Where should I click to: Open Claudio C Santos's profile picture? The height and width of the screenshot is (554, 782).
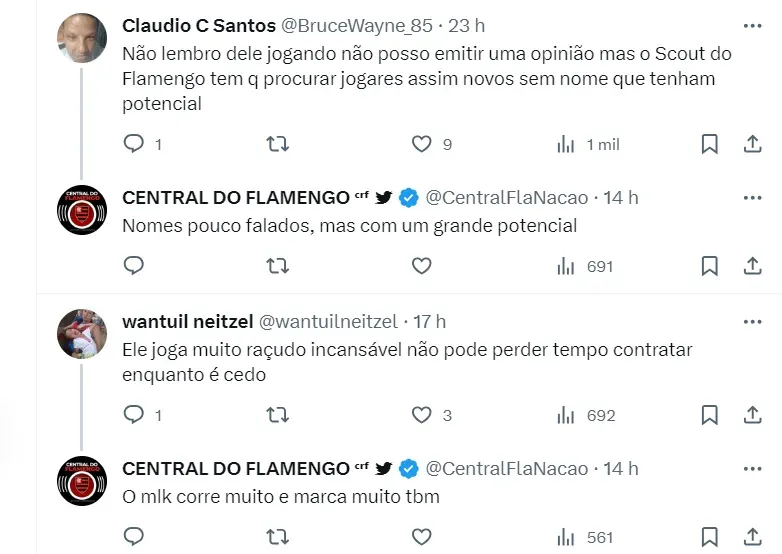click(82, 38)
